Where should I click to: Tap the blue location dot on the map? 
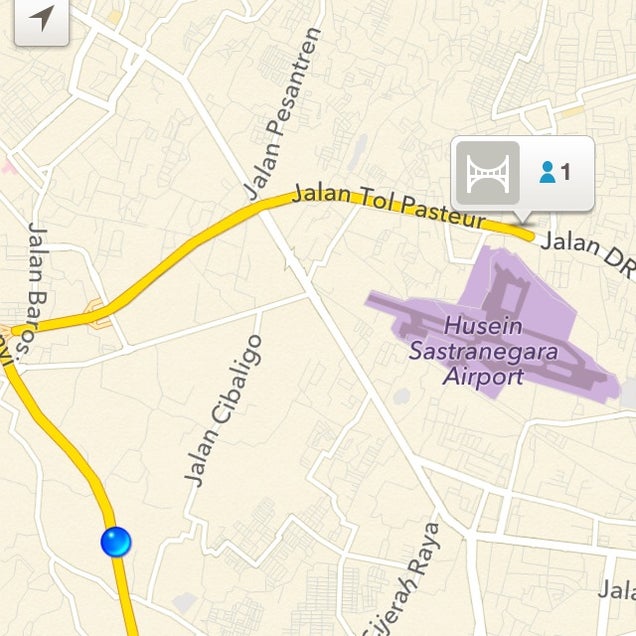[x=116, y=542]
